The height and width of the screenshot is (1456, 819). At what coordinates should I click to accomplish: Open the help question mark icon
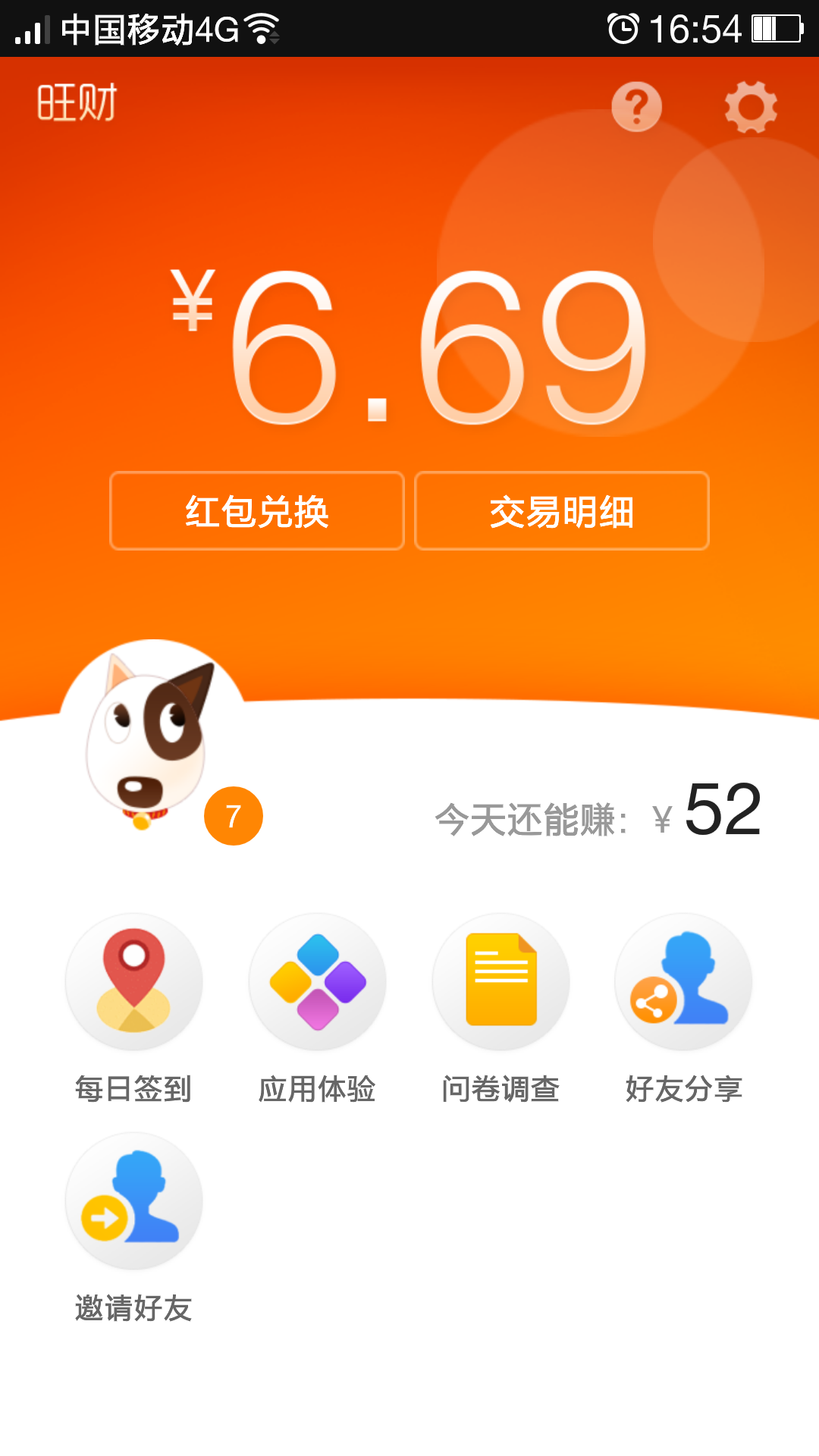click(635, 106)
